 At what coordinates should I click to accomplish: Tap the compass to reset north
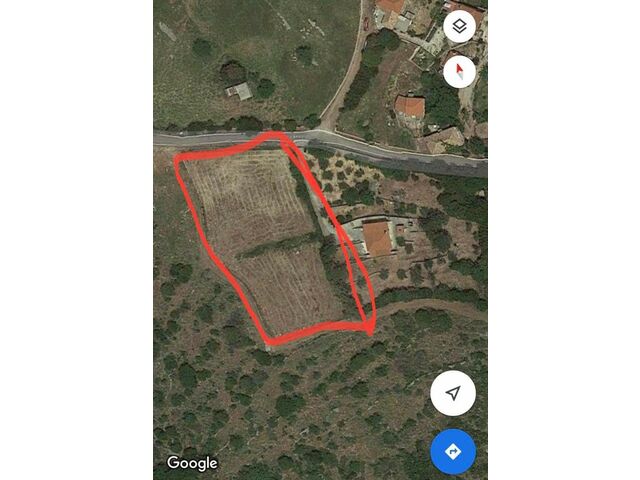tap(459, 71)
